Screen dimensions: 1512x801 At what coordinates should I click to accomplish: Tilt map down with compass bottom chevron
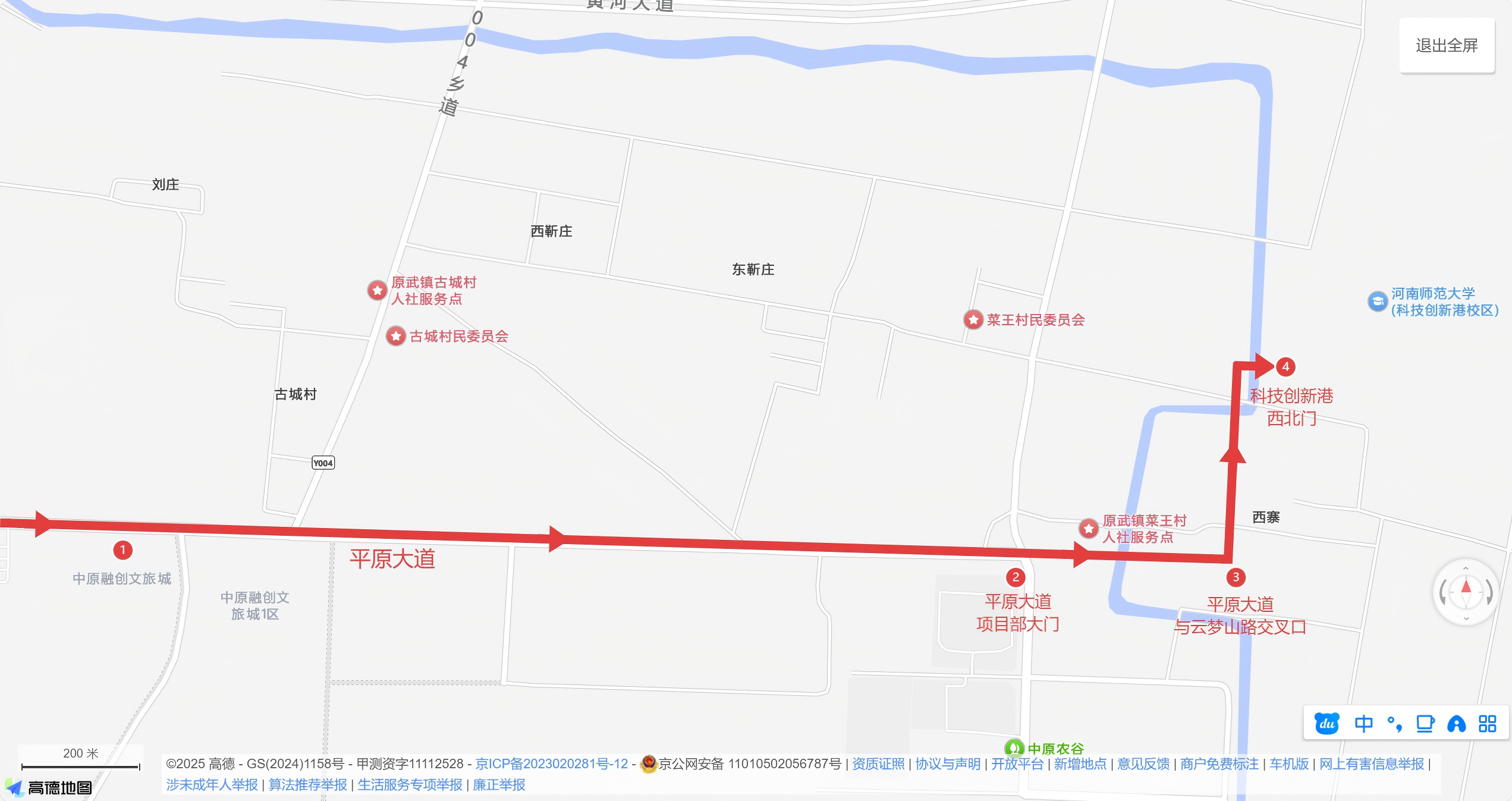pyautogui.click(x=1466, y=618)
